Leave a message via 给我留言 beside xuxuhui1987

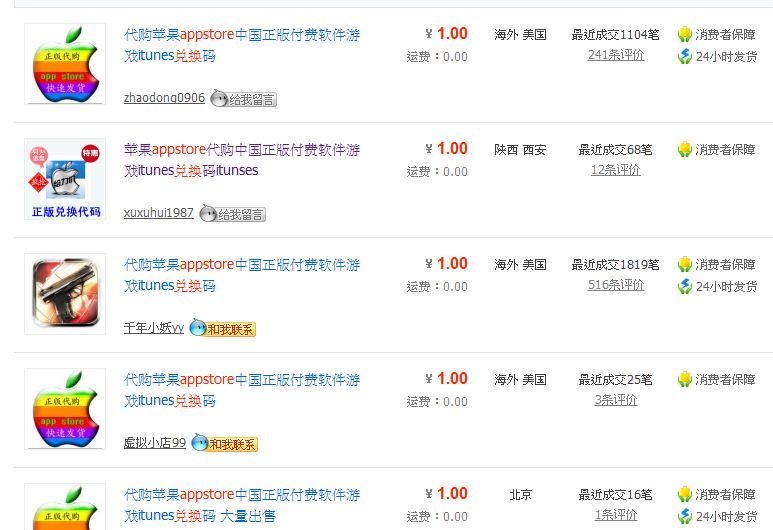[x=232, y=214]
